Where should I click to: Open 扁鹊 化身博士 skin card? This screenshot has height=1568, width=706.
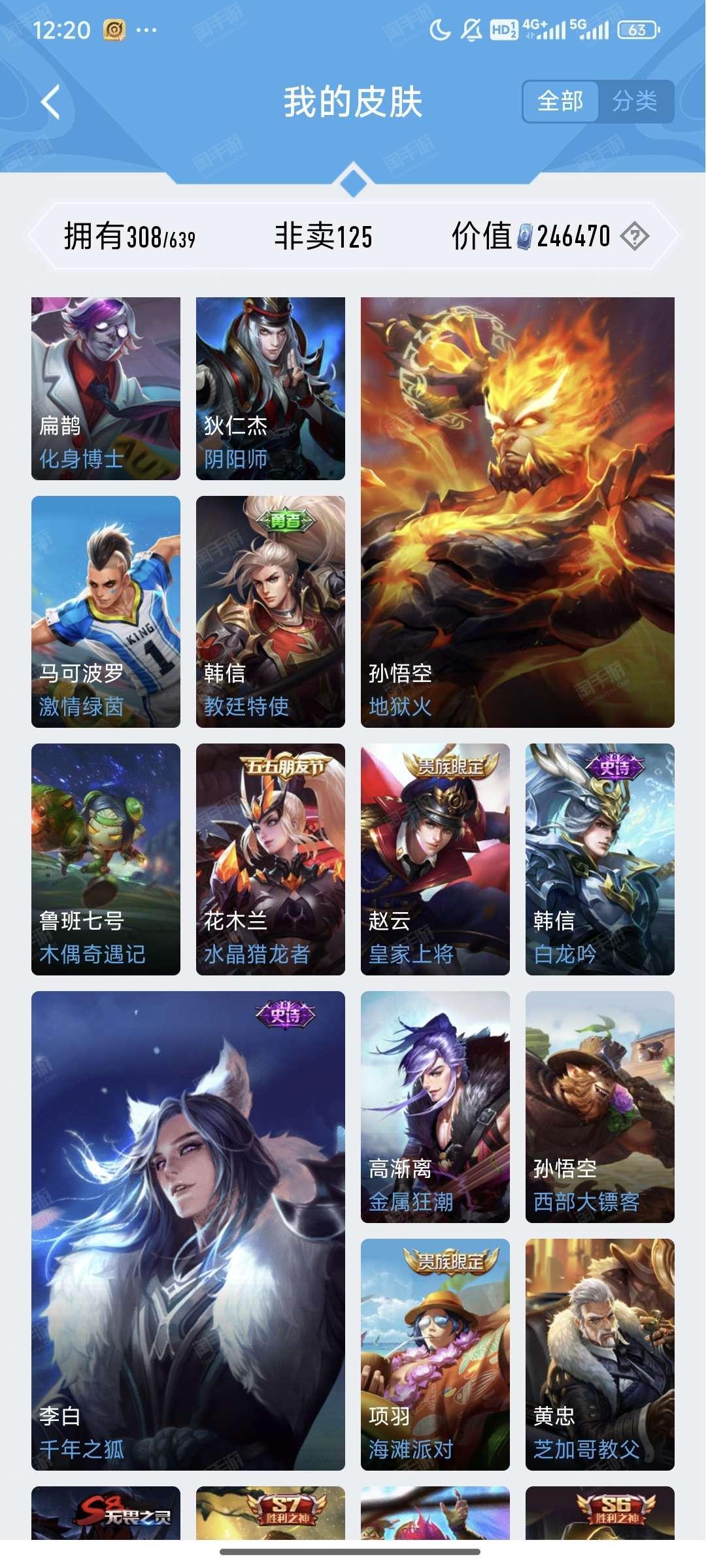tap(106, 389)
